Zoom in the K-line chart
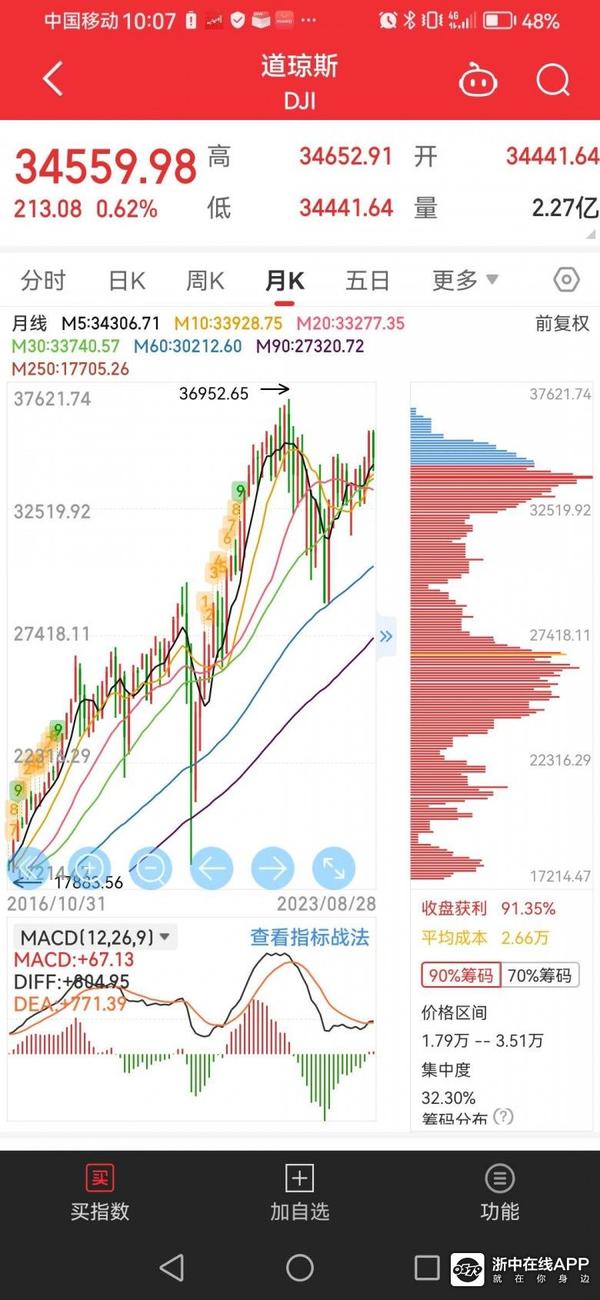 pos(90,867)
